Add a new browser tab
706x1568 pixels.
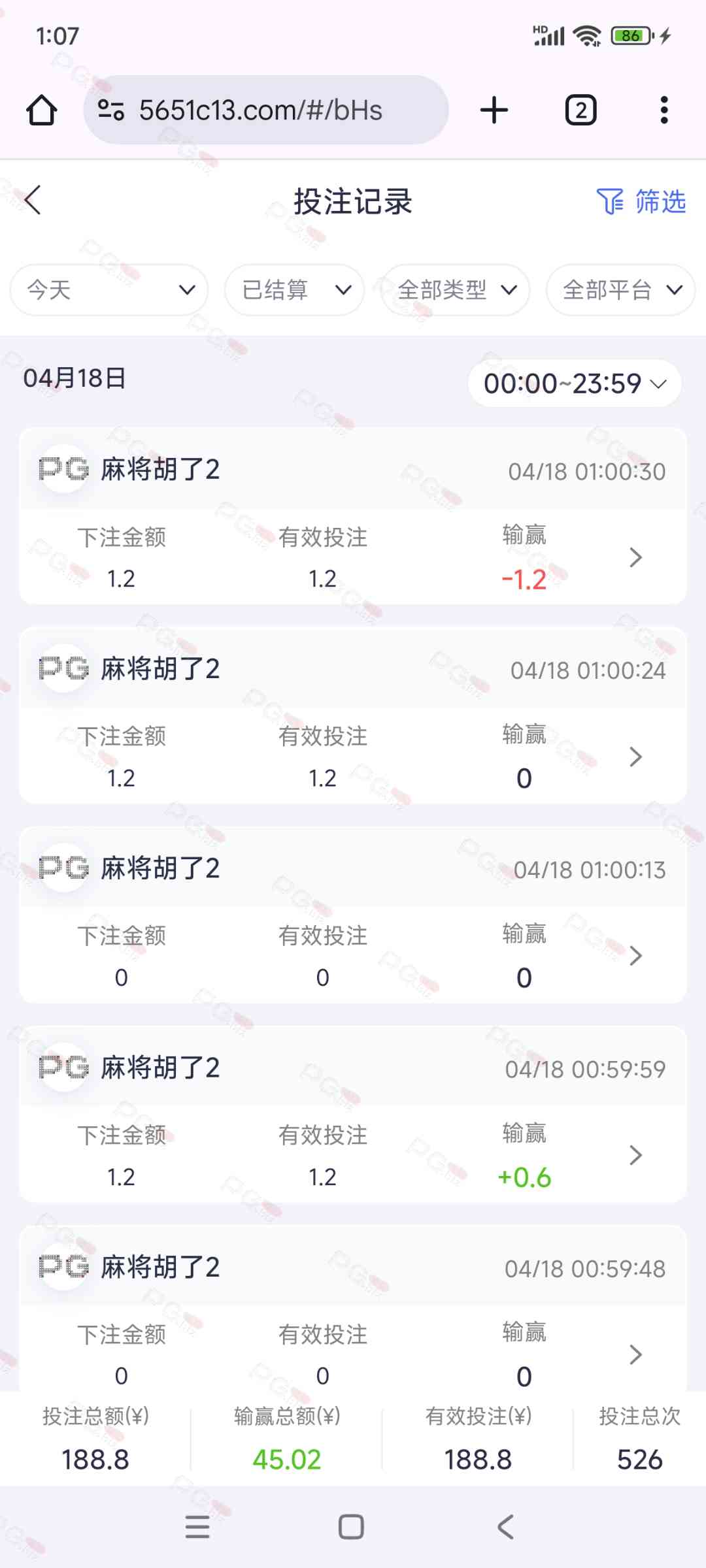click(x=494, y=110)
